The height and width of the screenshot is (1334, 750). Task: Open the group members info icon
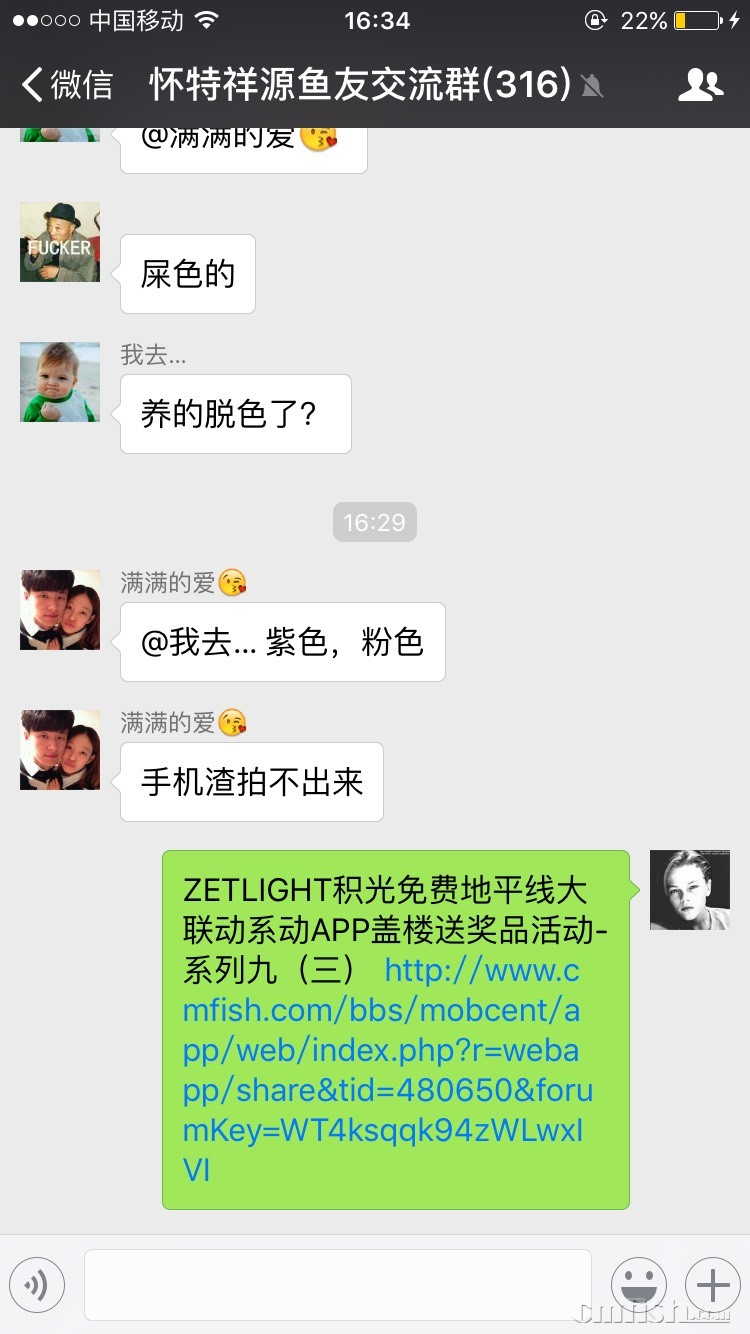pyautogui.click(x=700, y=85)
